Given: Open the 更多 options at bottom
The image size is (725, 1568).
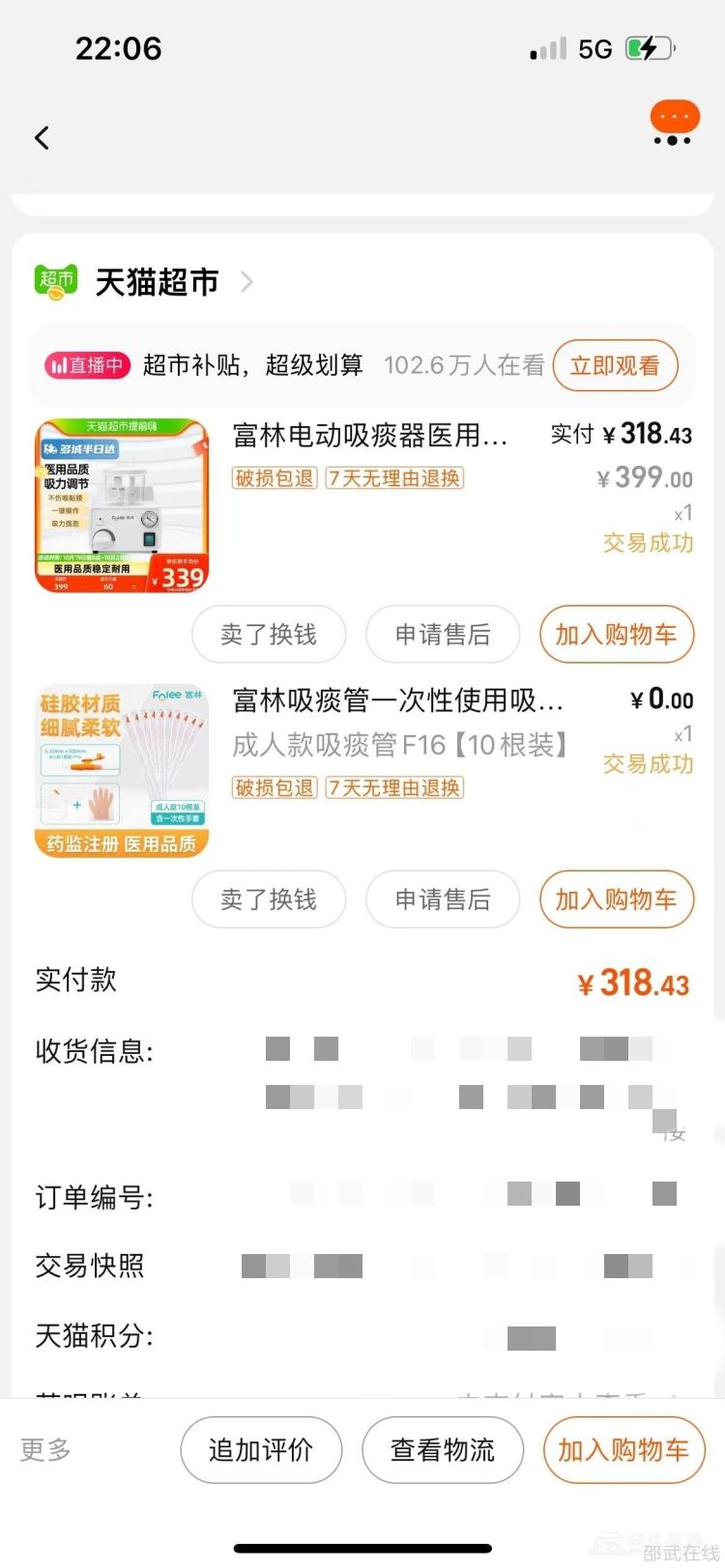Looking at the screenshot, I should pos(45,1449).
